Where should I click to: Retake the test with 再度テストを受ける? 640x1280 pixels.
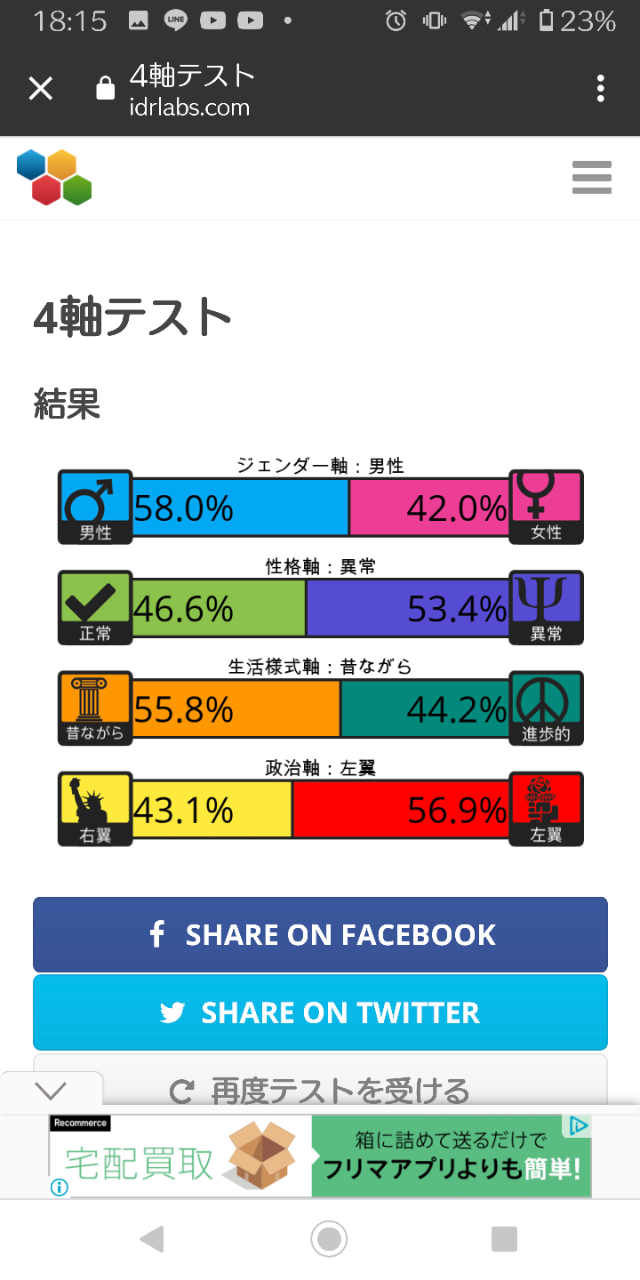tap(320, 1088)
